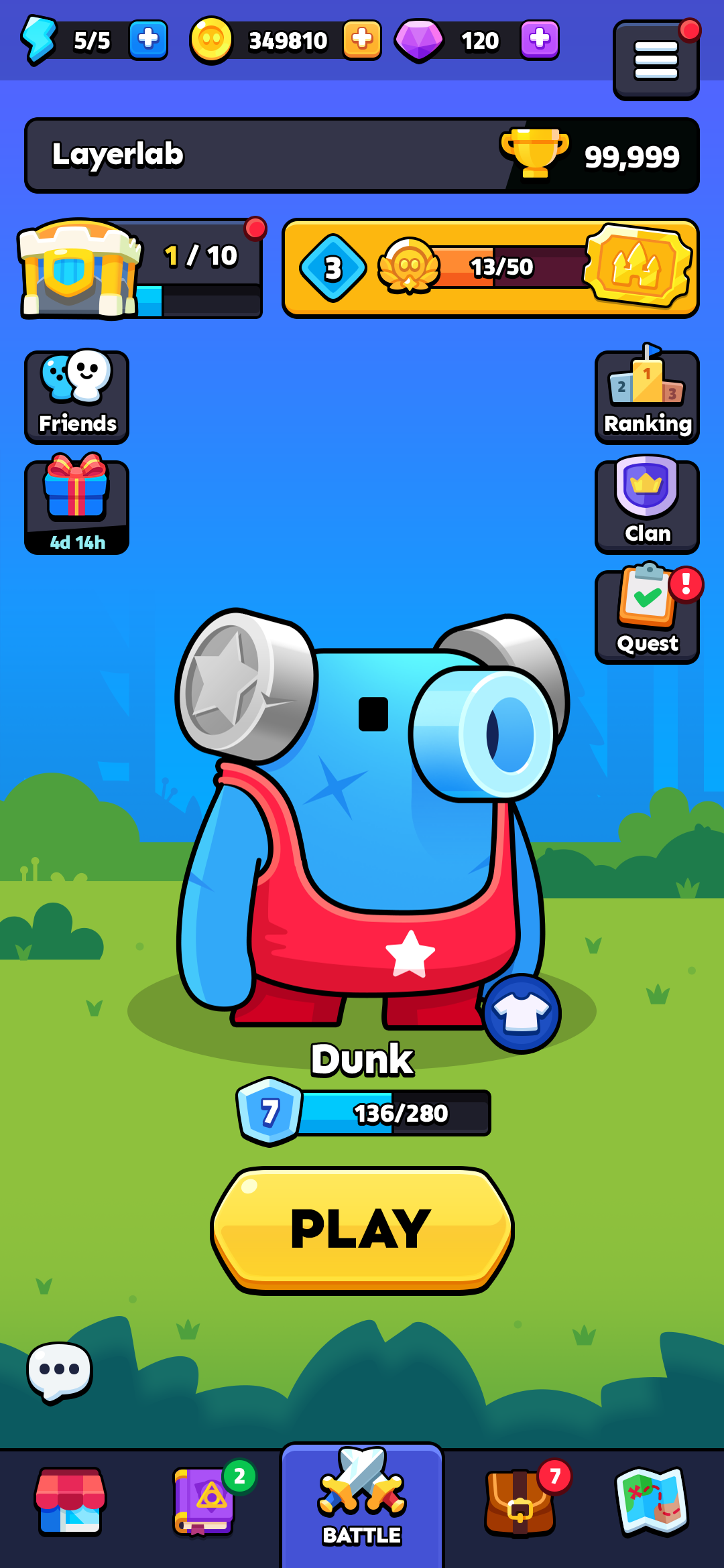Start a match with the PLAY button
Screen dimensions: 724x1568
coord(362,1230)
